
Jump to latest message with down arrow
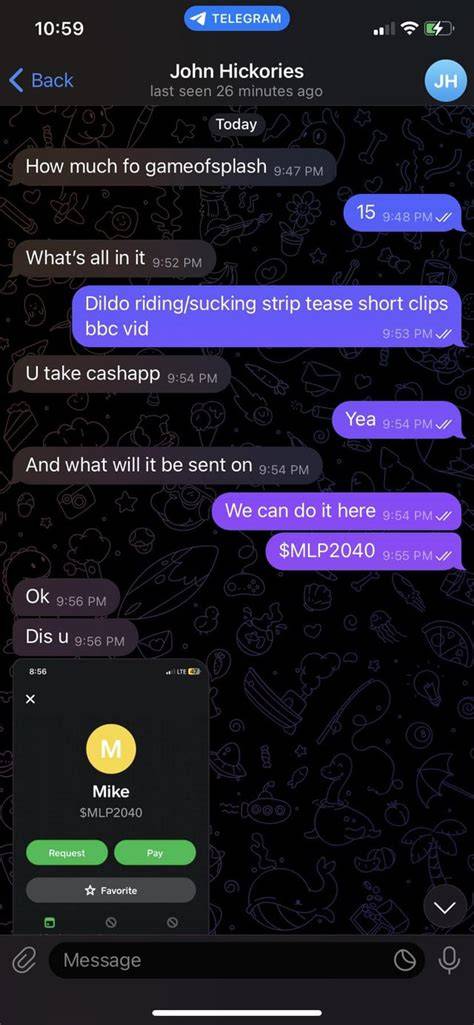(x=445, y=907)
